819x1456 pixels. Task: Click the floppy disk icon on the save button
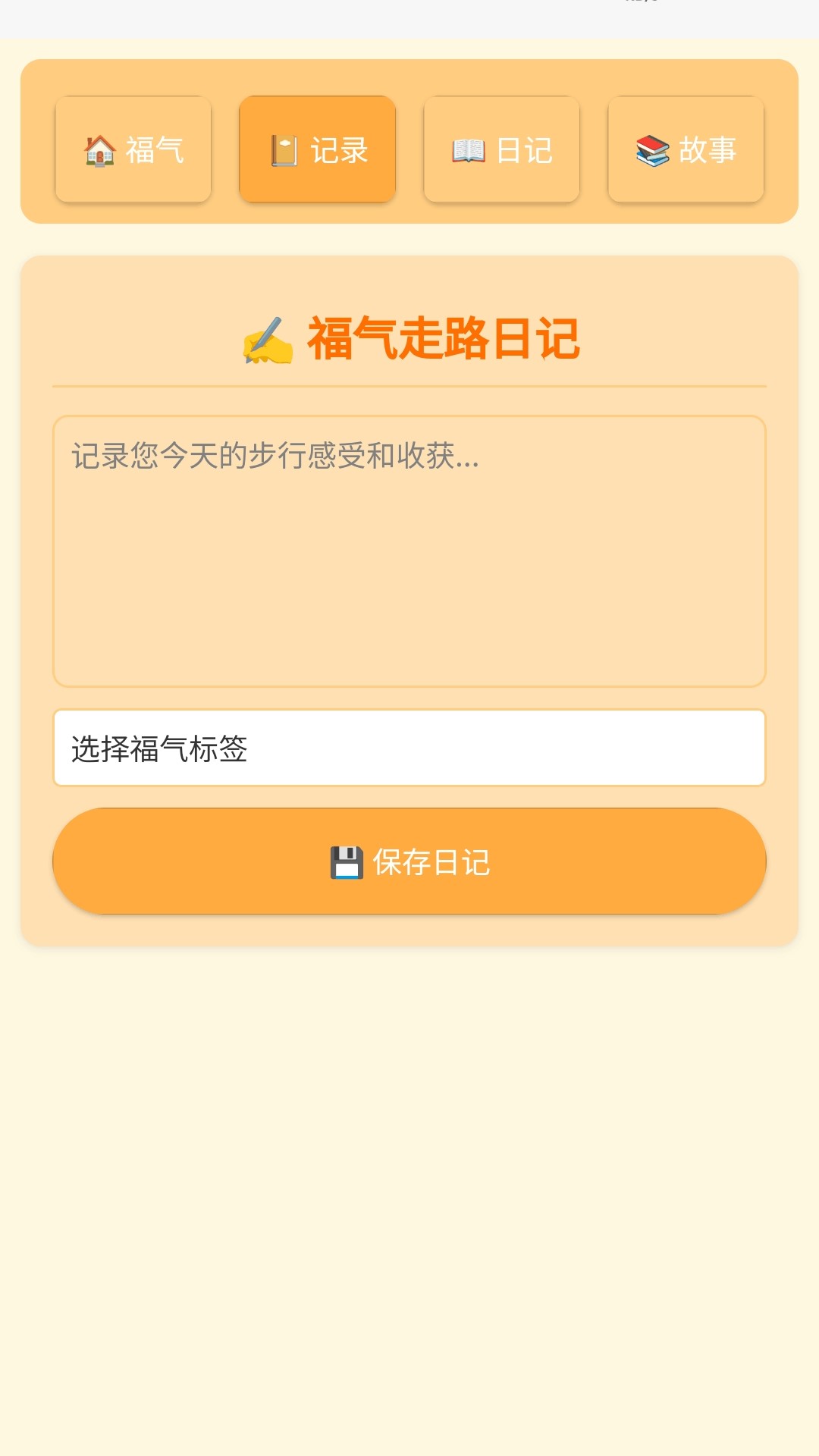(x=346, y=861)
